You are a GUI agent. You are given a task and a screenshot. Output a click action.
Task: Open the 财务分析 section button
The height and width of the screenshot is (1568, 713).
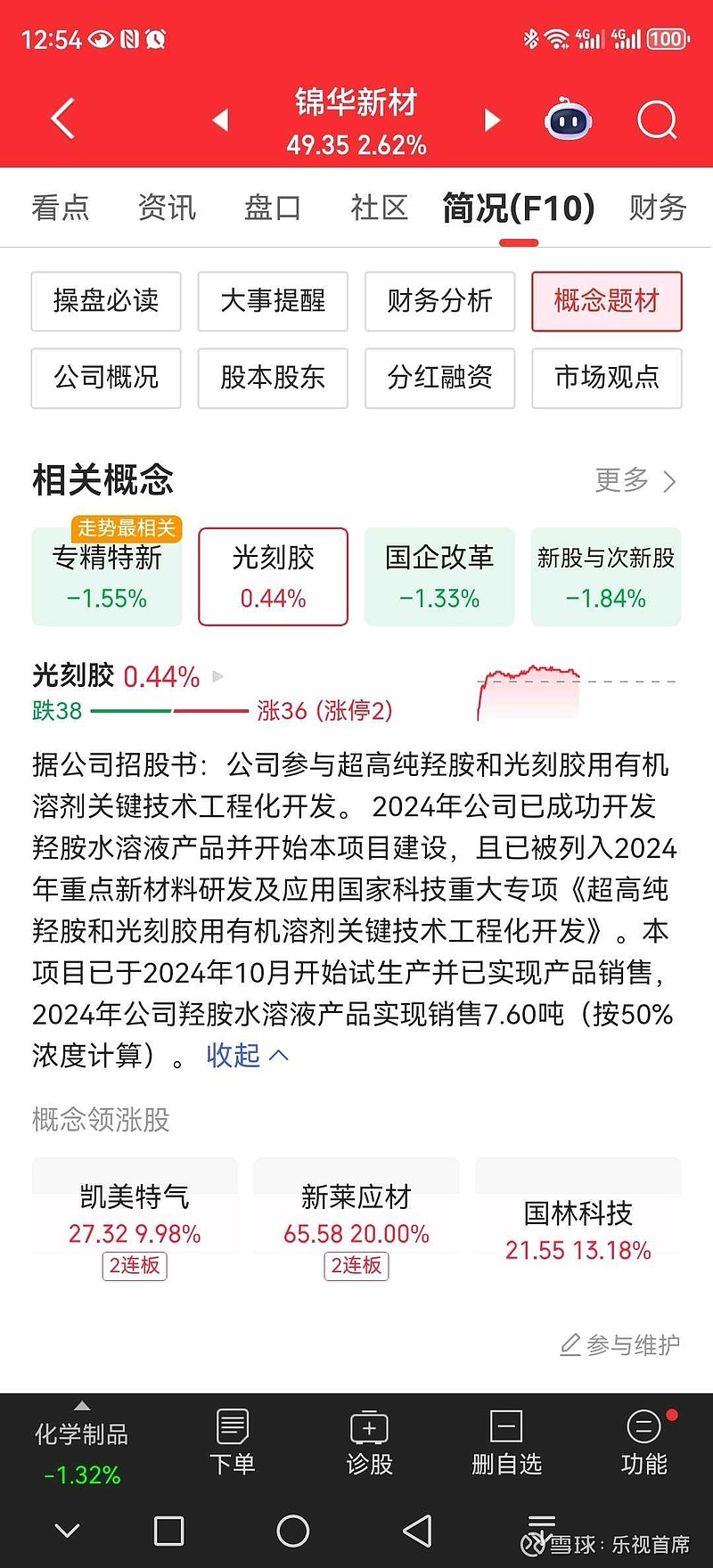pyautogui.click(x=439, y=302)
